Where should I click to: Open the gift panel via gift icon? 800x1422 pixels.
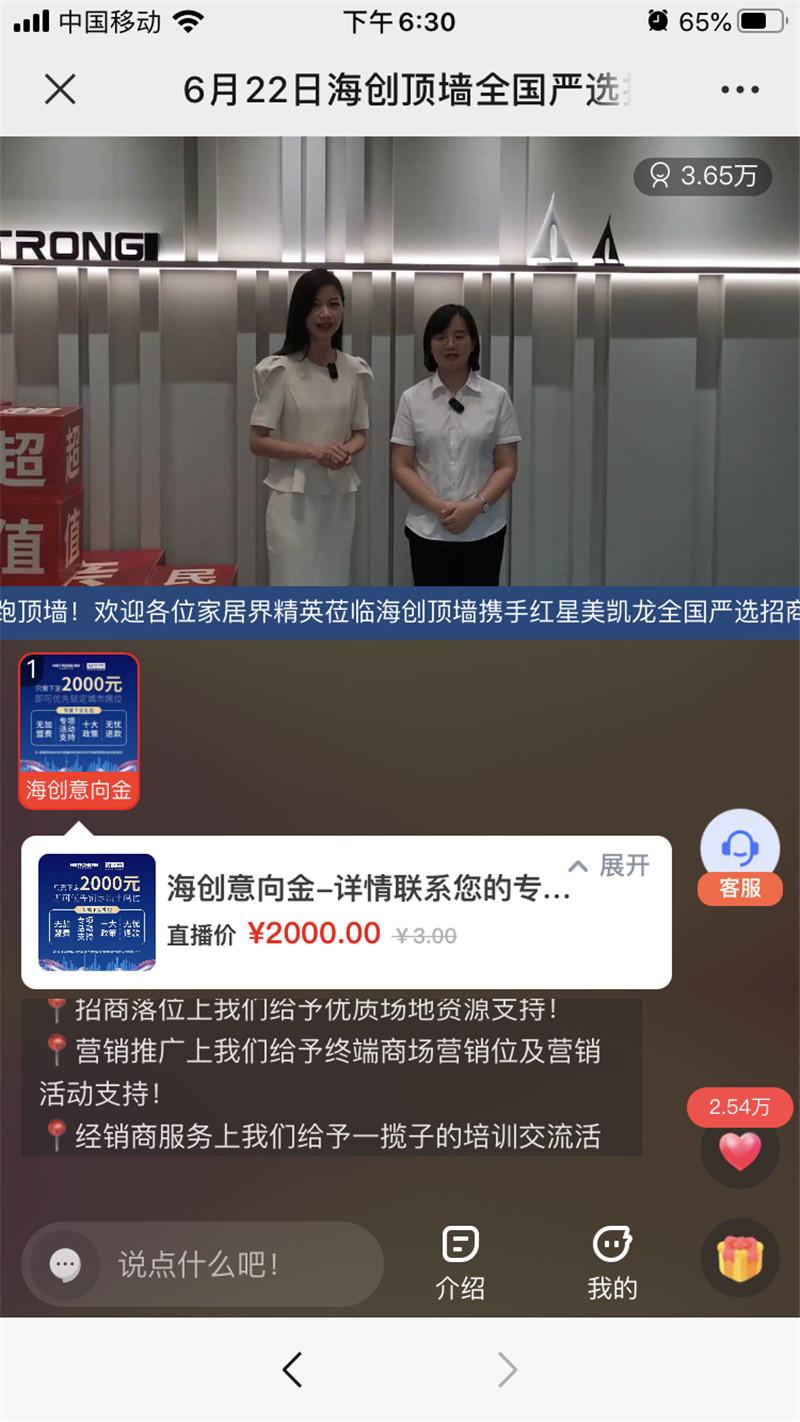(739, 1258)
